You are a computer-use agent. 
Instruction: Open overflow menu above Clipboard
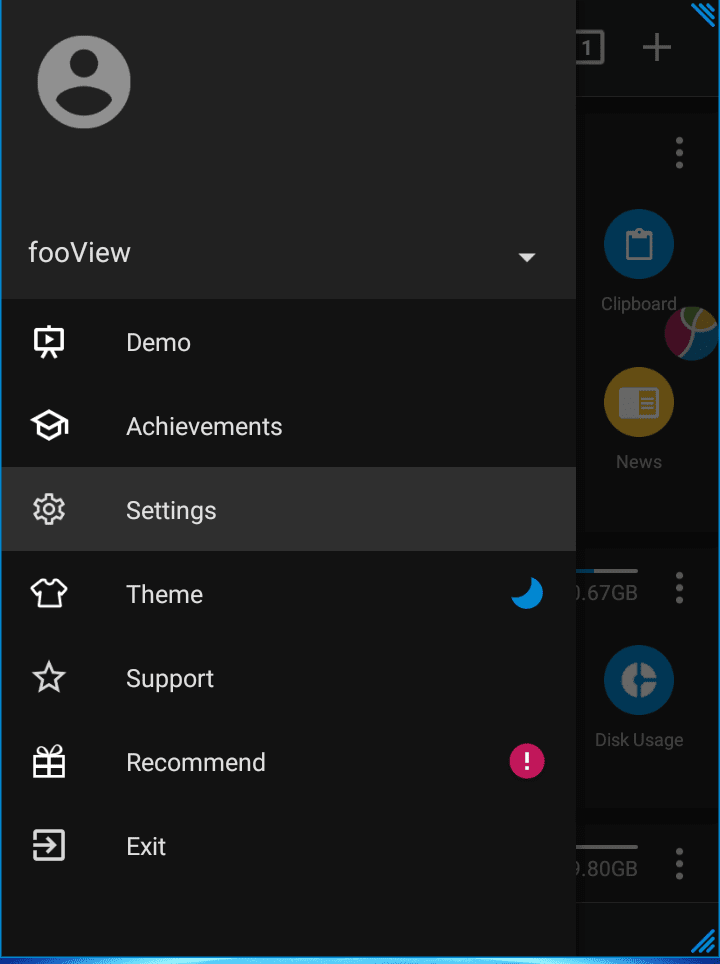(x=680, y=153)
